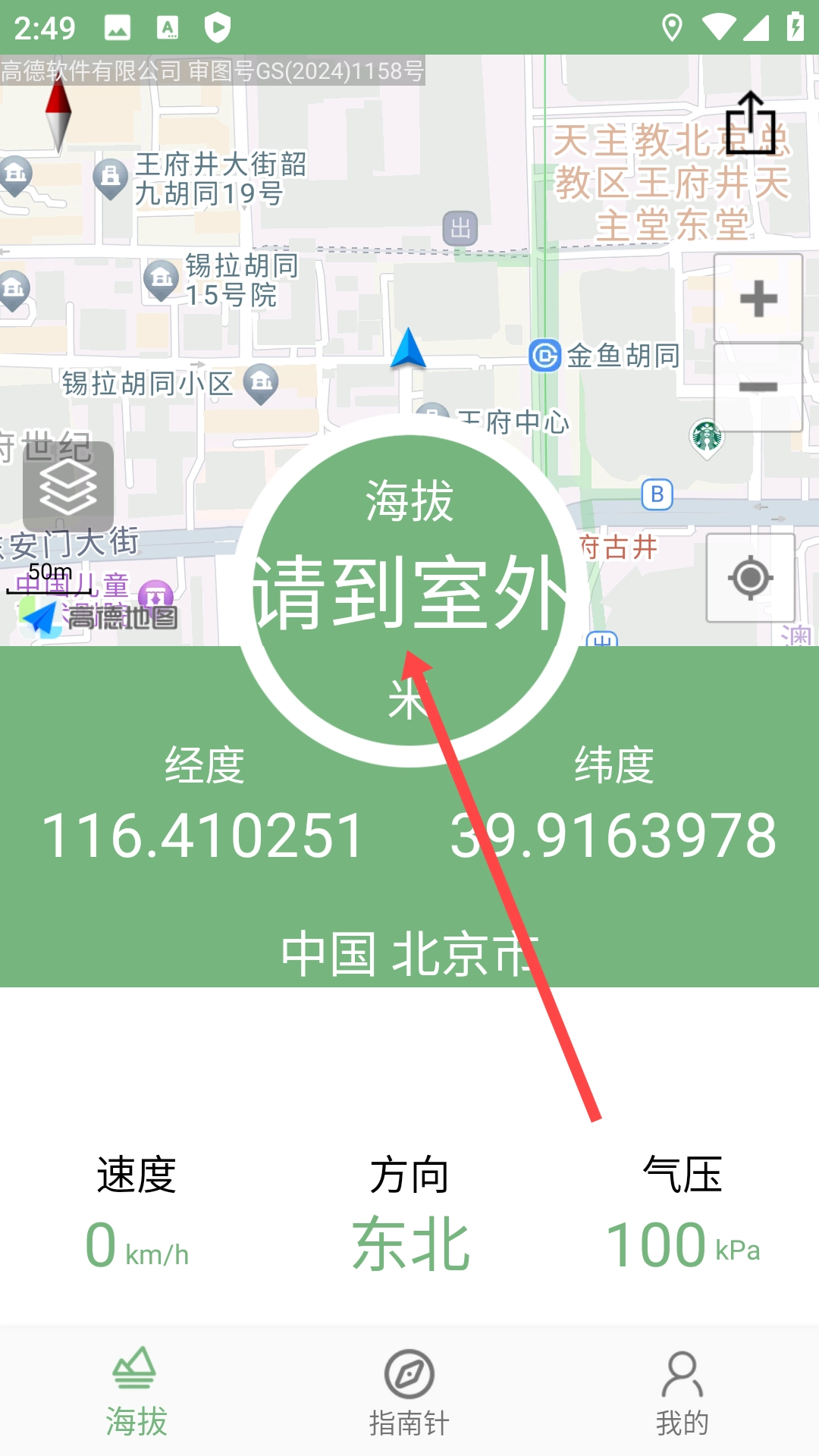Open the 我的 tab
Viewport: 819px width, 1456px height.
coord(682,1393)
